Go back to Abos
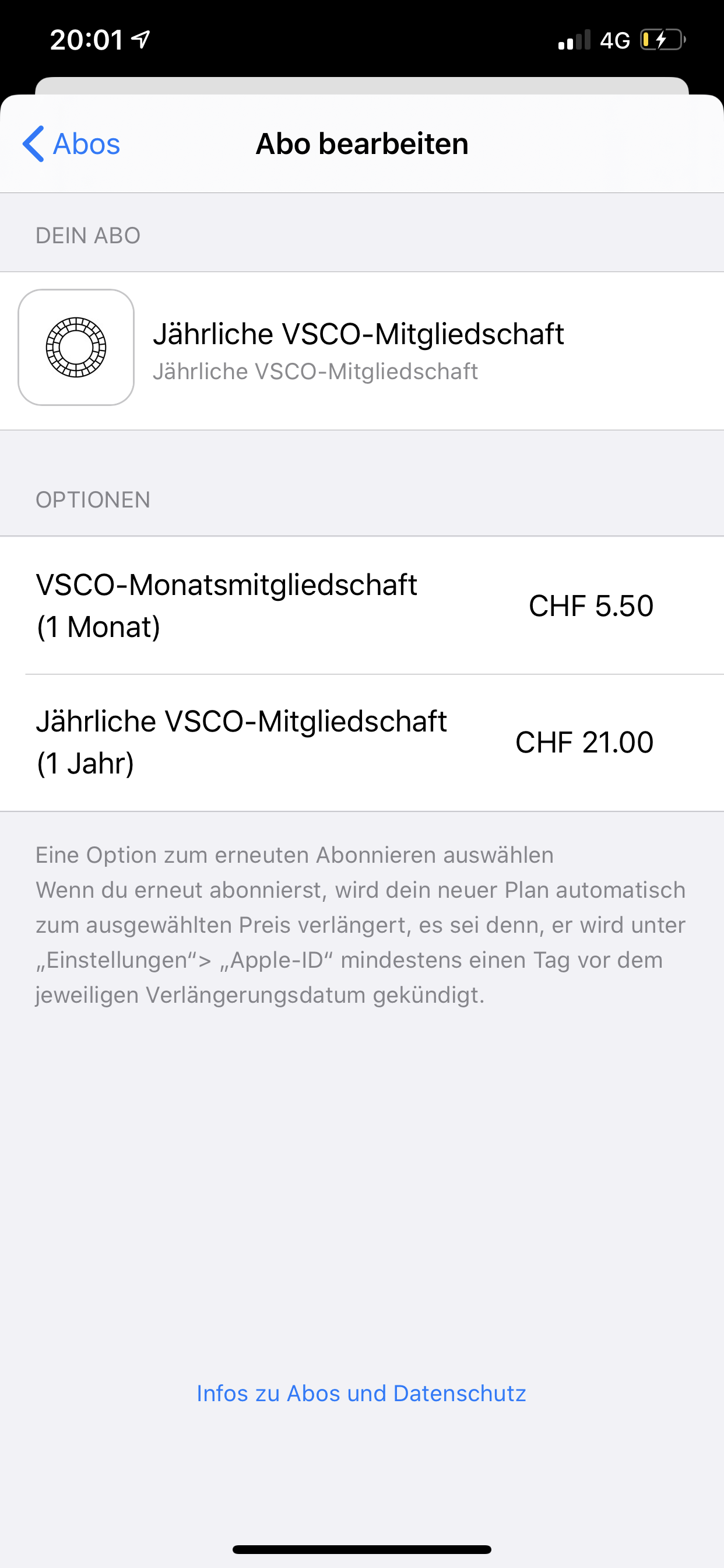724x1568 pixels. [72, 144]
